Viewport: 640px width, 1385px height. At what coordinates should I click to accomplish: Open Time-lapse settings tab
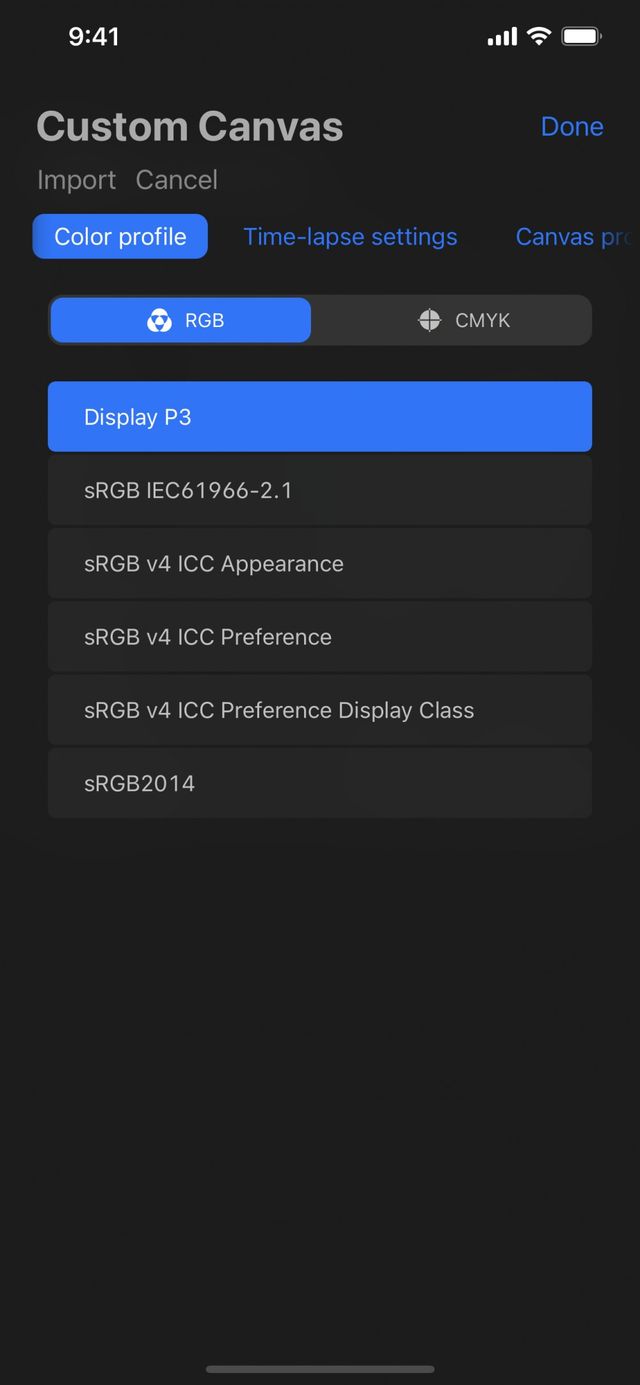pyautogui.click(x=350, y=237)
